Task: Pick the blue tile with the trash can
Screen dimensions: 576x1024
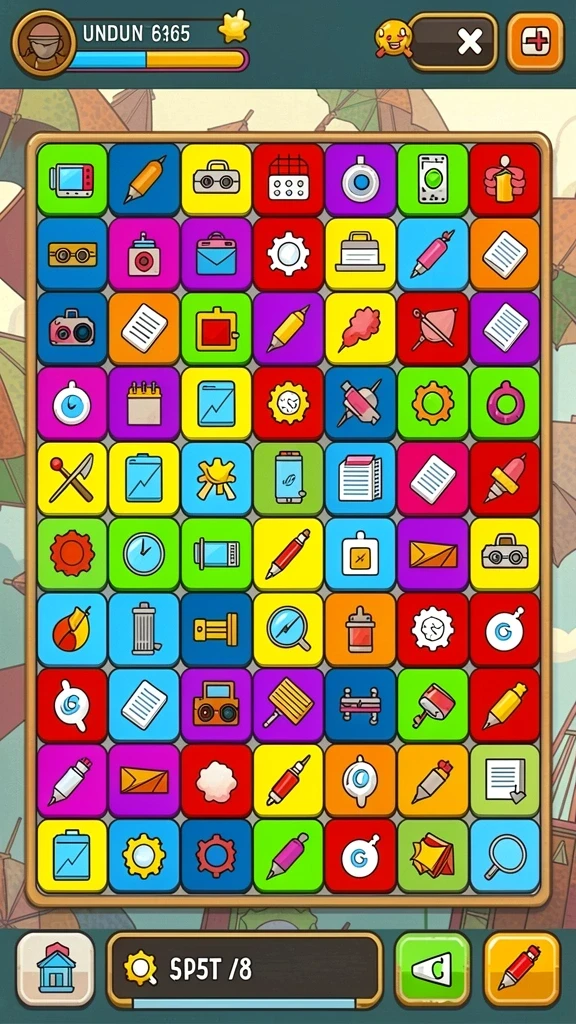Action: click(x=144, y=630)
